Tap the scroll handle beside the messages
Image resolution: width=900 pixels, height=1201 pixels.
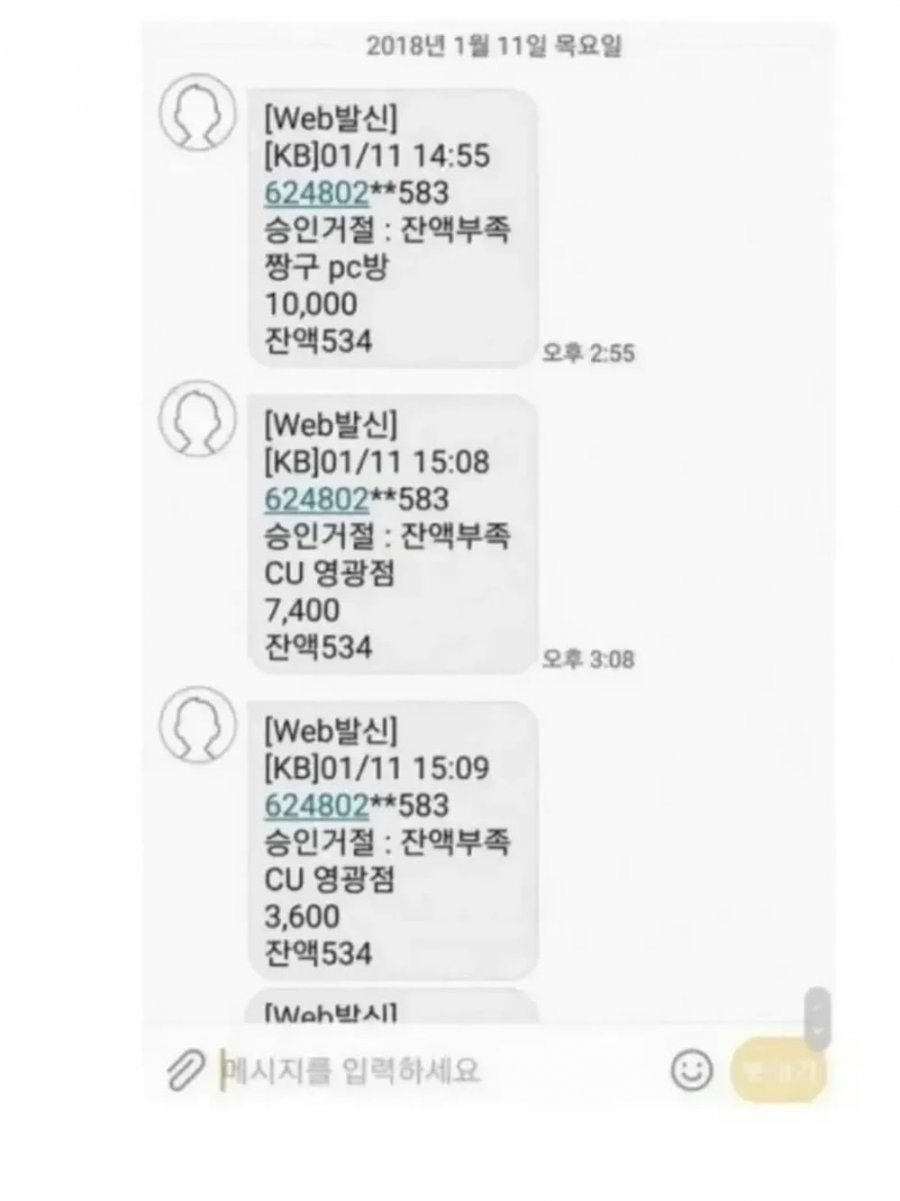[817, 1017]
